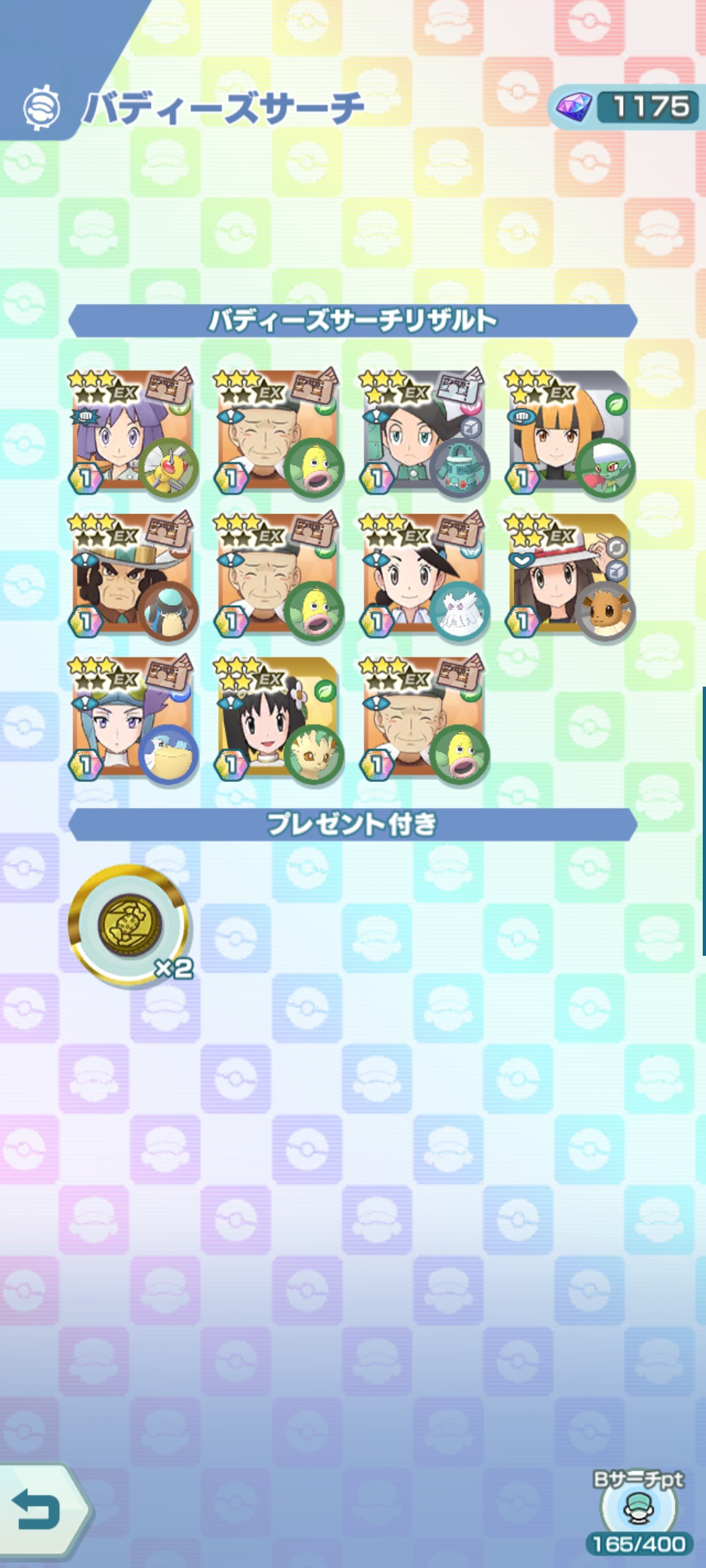706x1568 pixels.
Task: Open the sync pair with Palpitoad
Action: [x=132, y=576]
